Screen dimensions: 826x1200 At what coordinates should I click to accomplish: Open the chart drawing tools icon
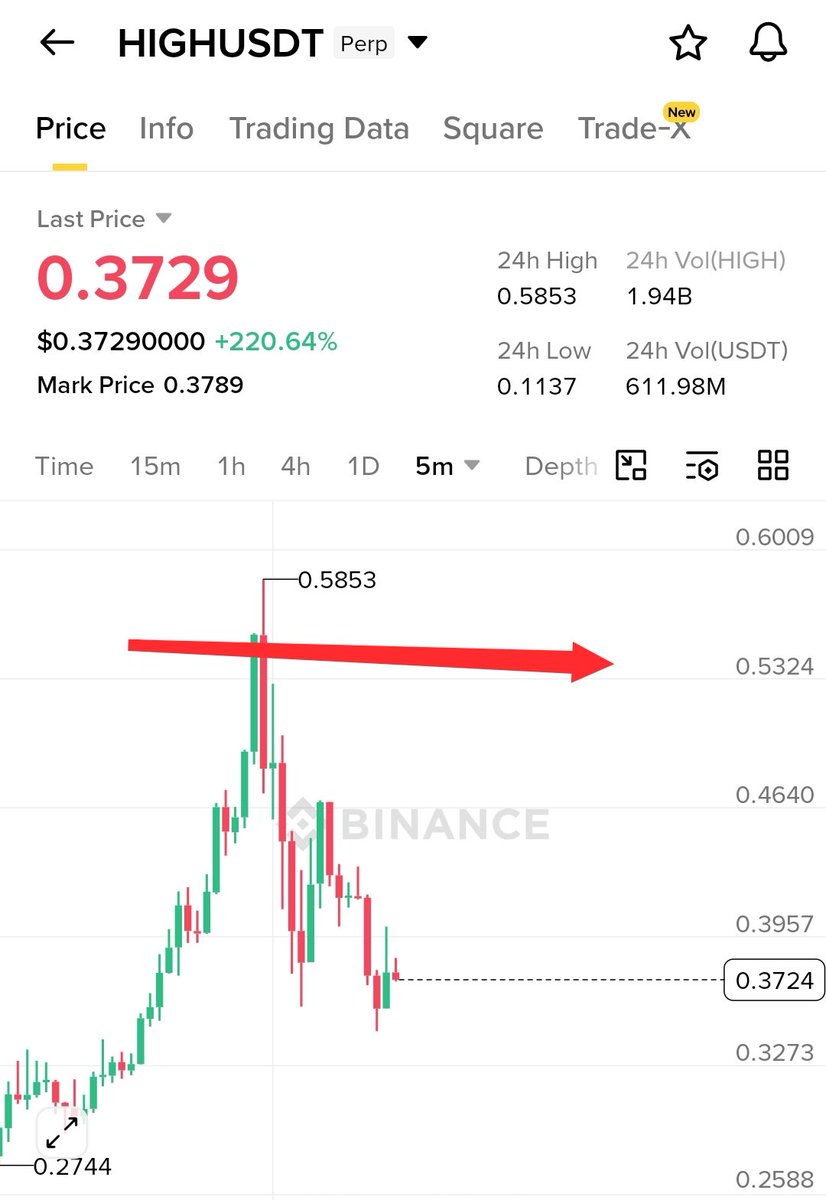pos(631,465)
